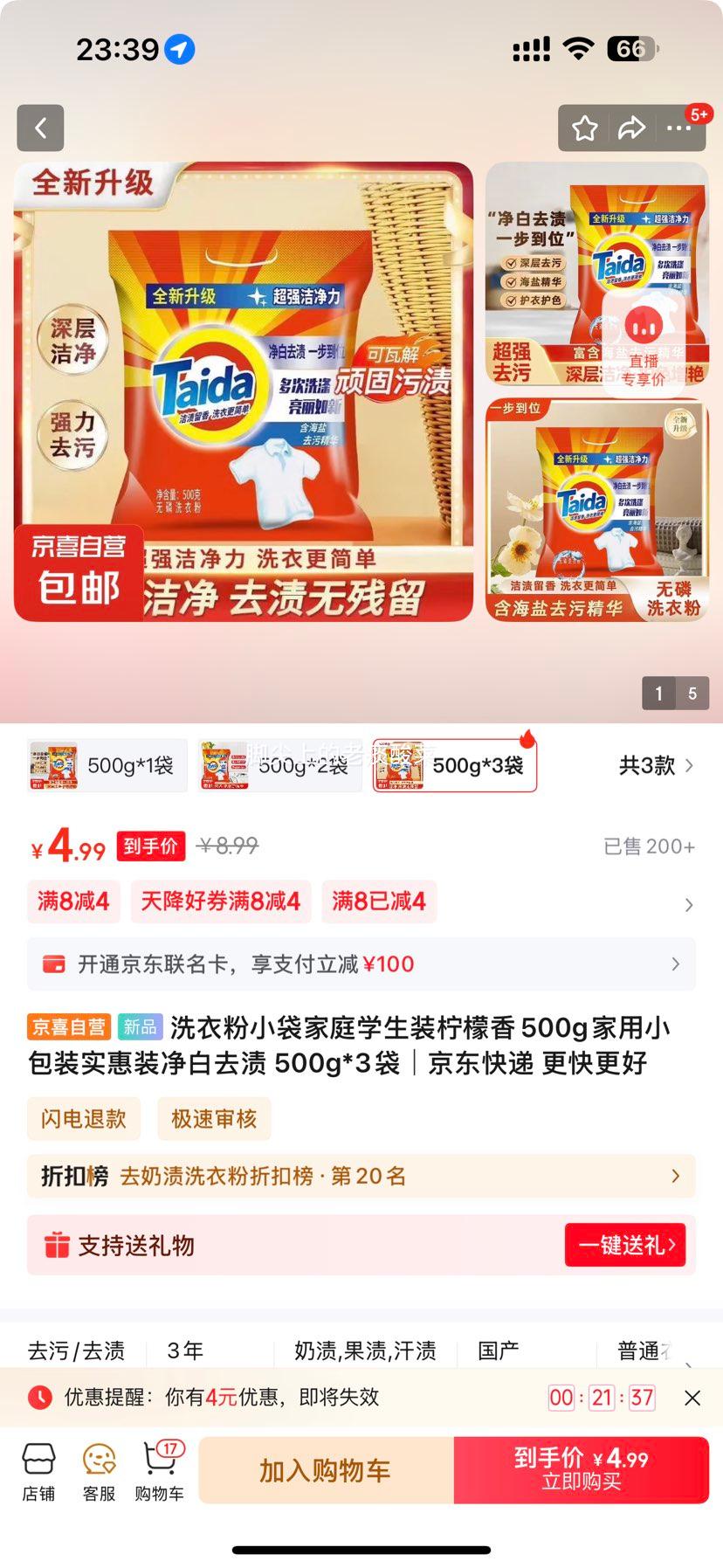The image size is (723, 1568).
Task: Open 去奶渍洗衣粉折扣榜 ranking
Action: [361, 1177]
